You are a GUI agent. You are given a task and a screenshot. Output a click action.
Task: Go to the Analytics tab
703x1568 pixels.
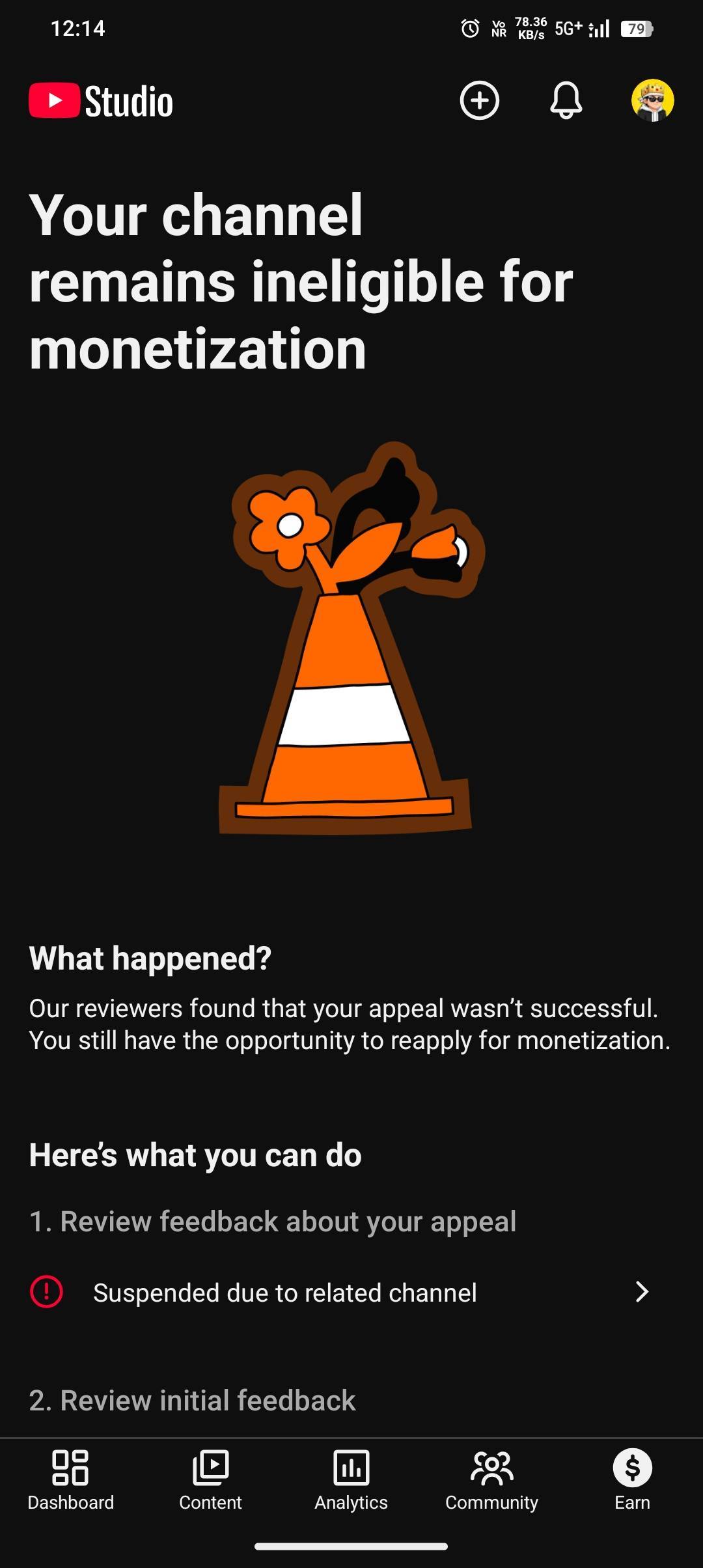pos(351,1480)
